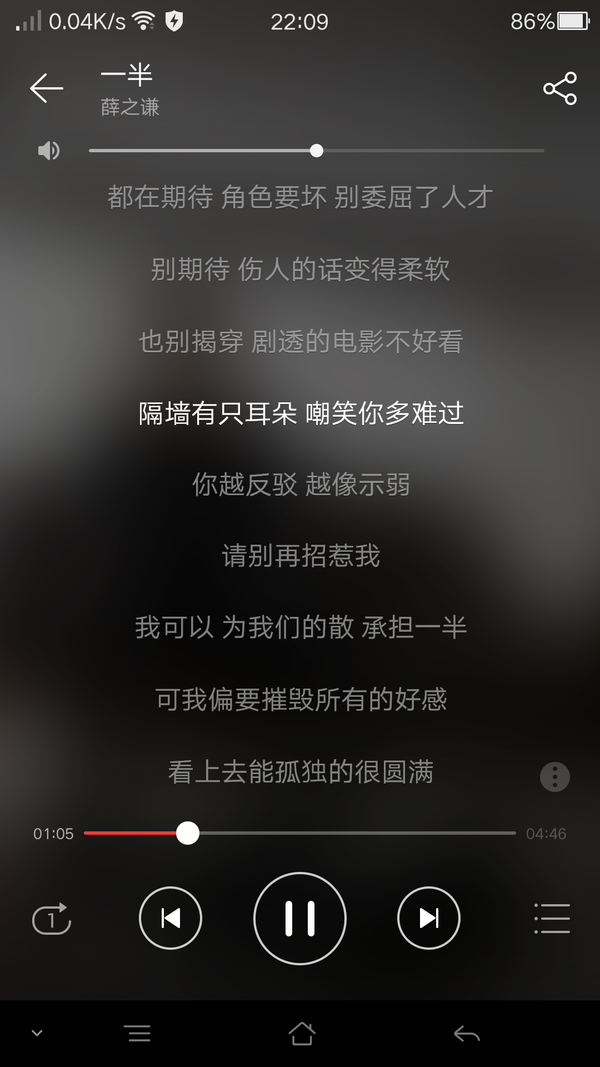The width and height of the screenshot is (600, 1067).
Task: Set the volume by tapping its slider
Action: [316, 150]
